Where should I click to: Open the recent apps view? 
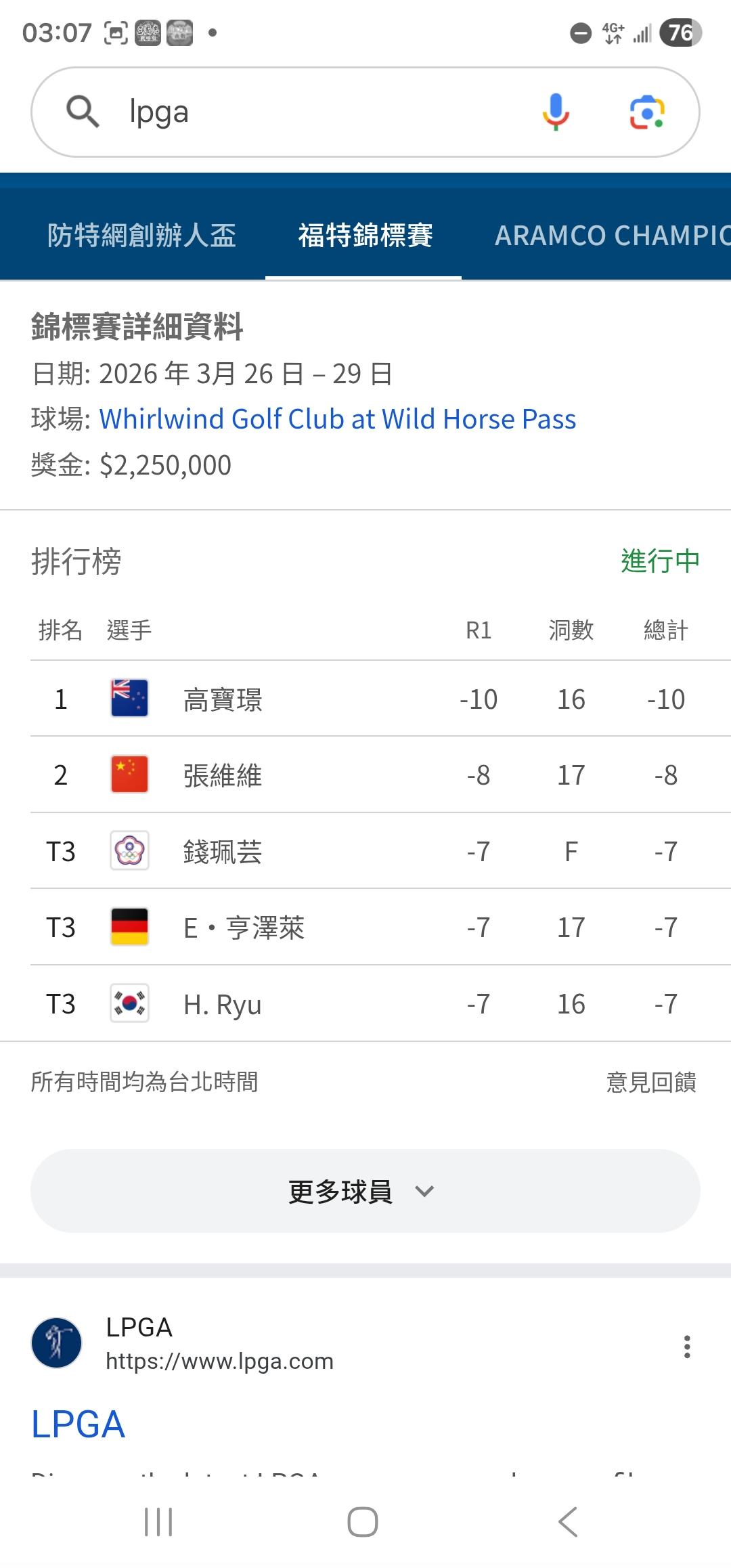point(158,1522)
